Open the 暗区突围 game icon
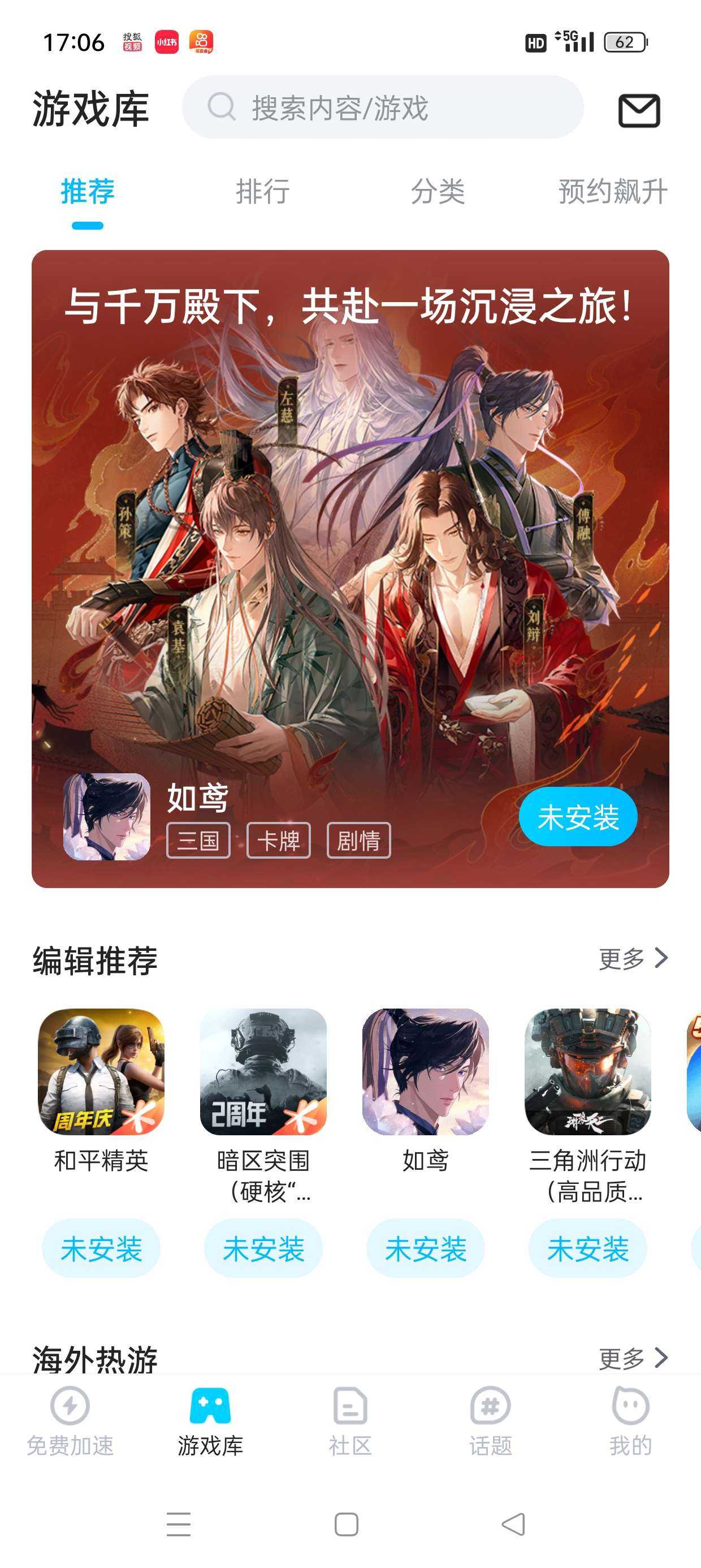 pos(263,1072)
